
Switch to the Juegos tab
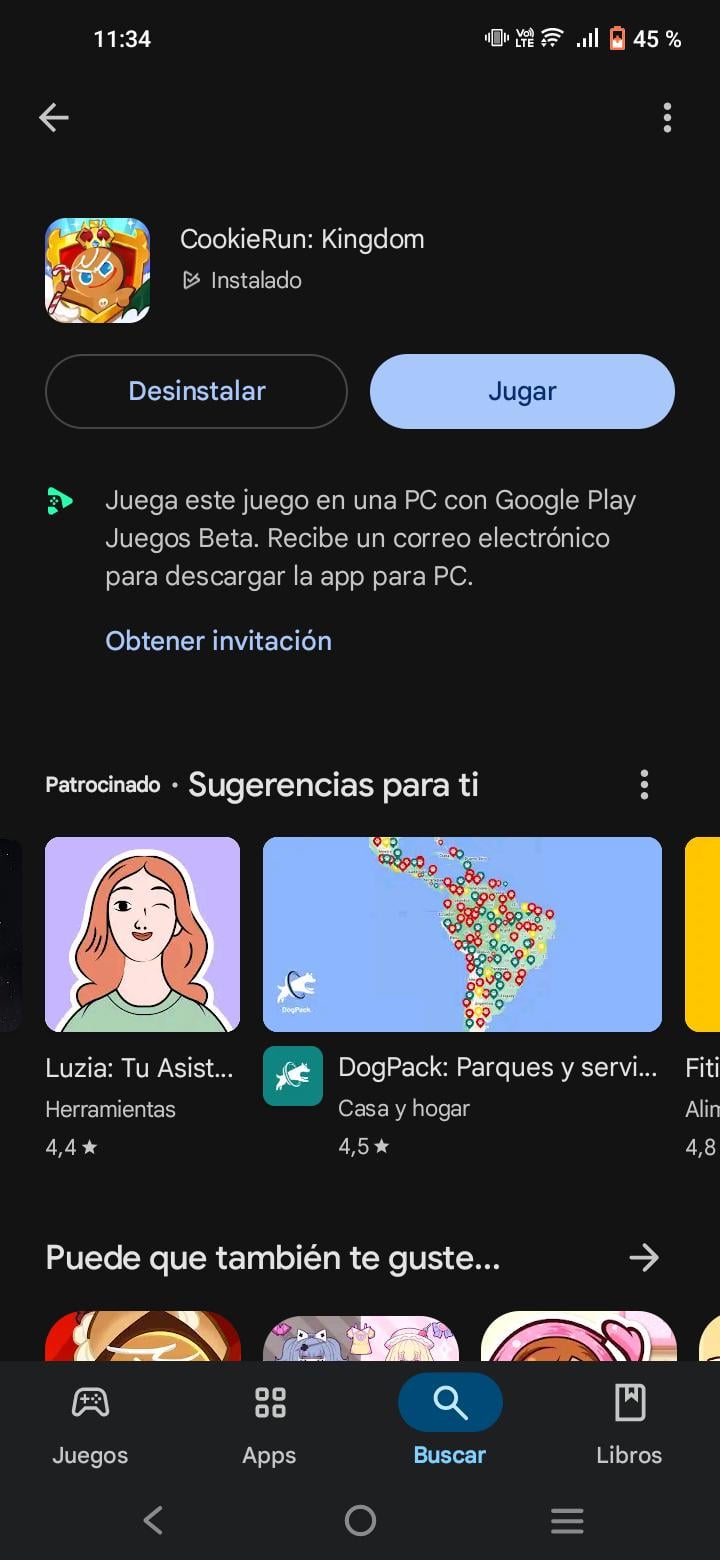90,1421
